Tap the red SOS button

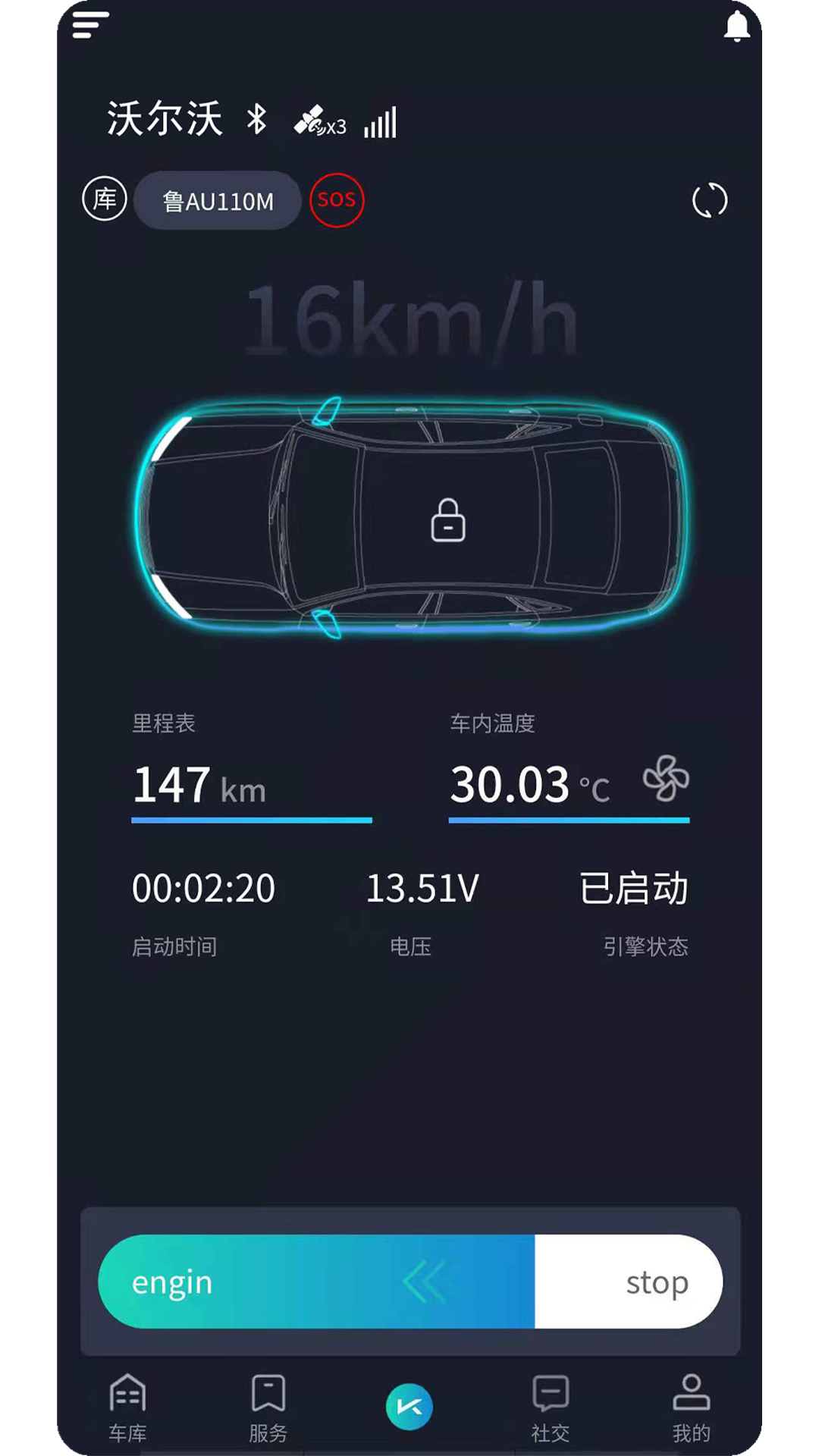(337, 200)
